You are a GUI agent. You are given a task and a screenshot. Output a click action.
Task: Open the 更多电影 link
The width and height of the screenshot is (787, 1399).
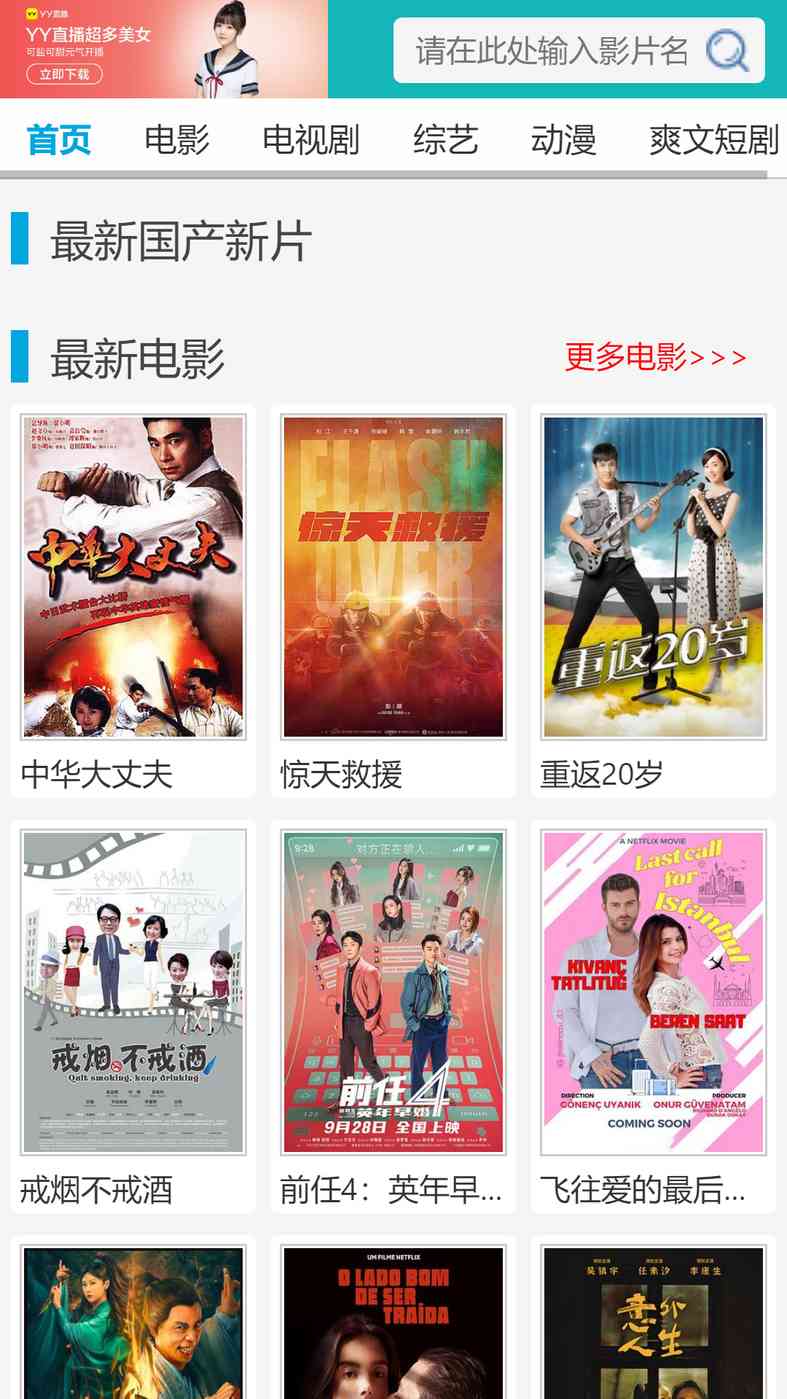(656, 356)
